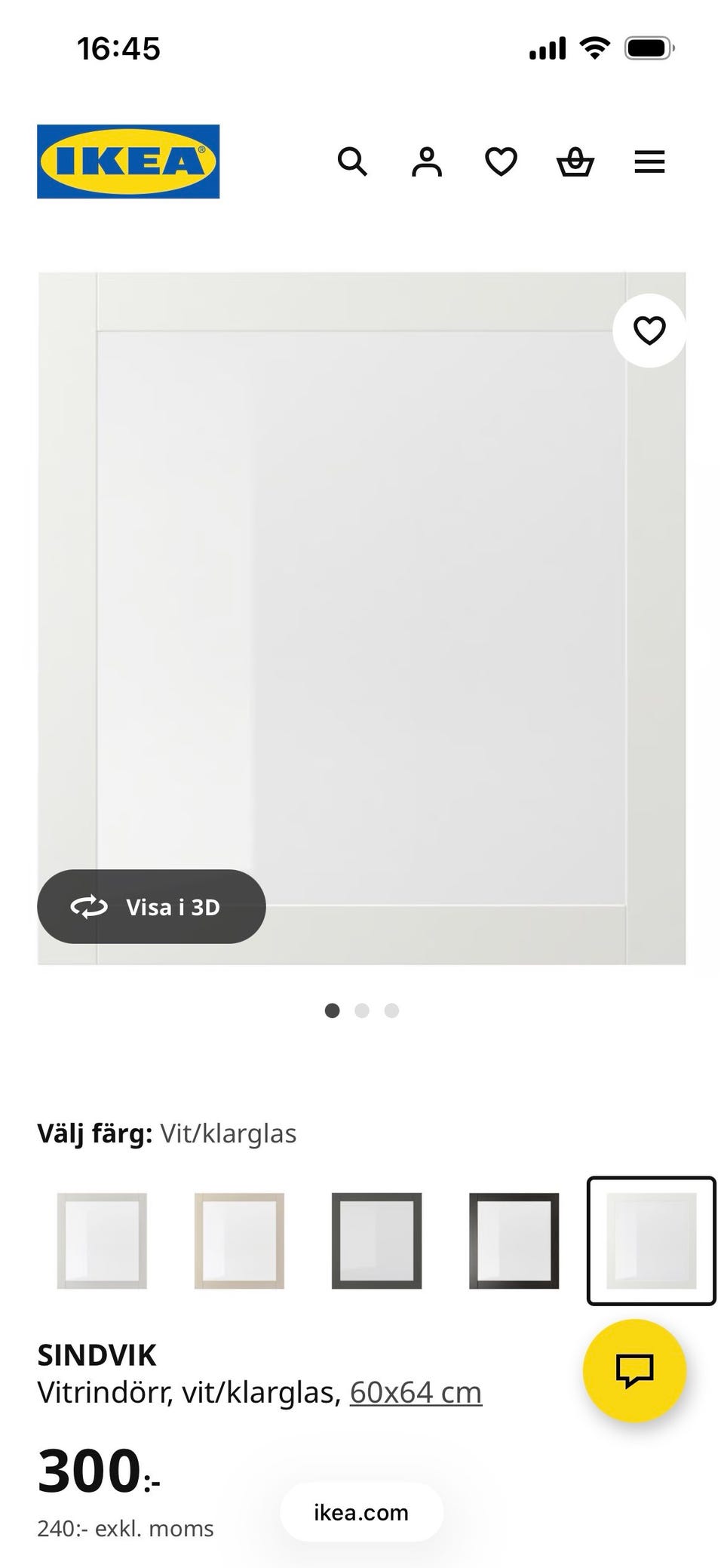Viewport: 724px width, 1568px height.
Task: Open the hamburger navigation menu
Action: click(649, 161)
